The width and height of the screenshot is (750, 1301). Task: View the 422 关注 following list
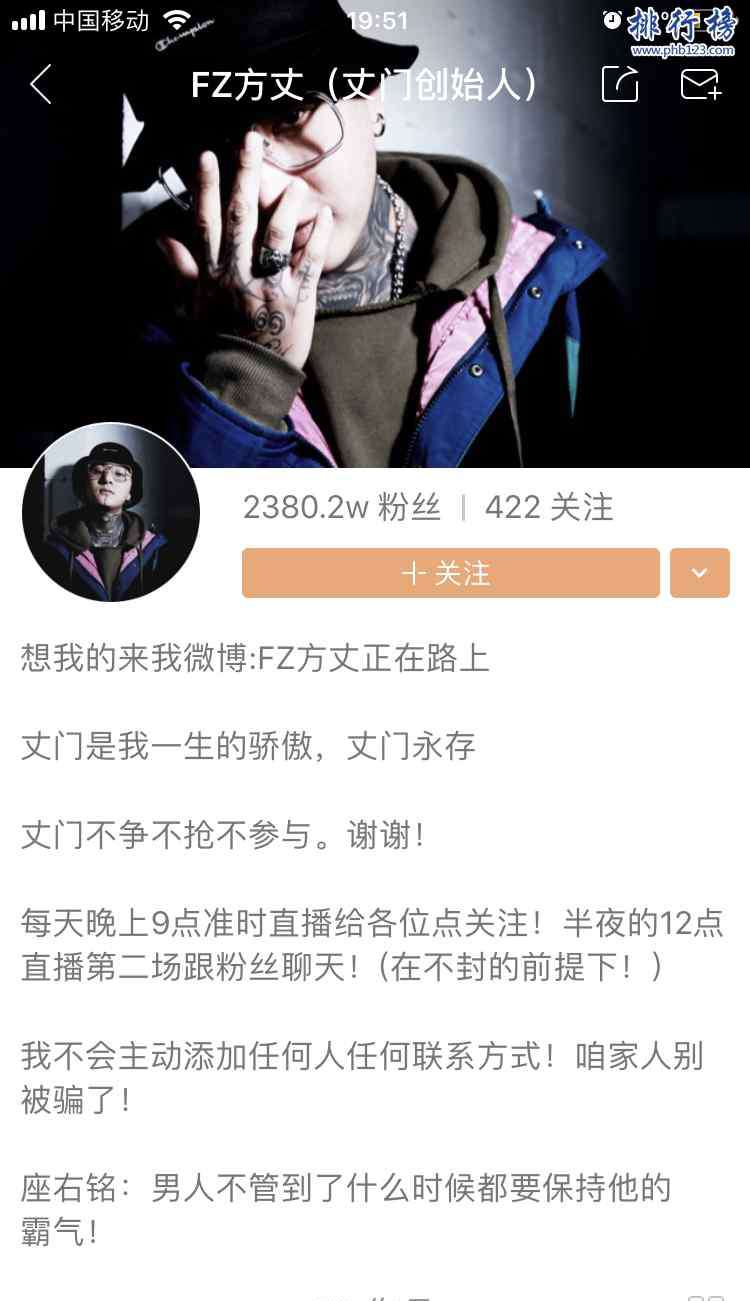coord(549,508)
